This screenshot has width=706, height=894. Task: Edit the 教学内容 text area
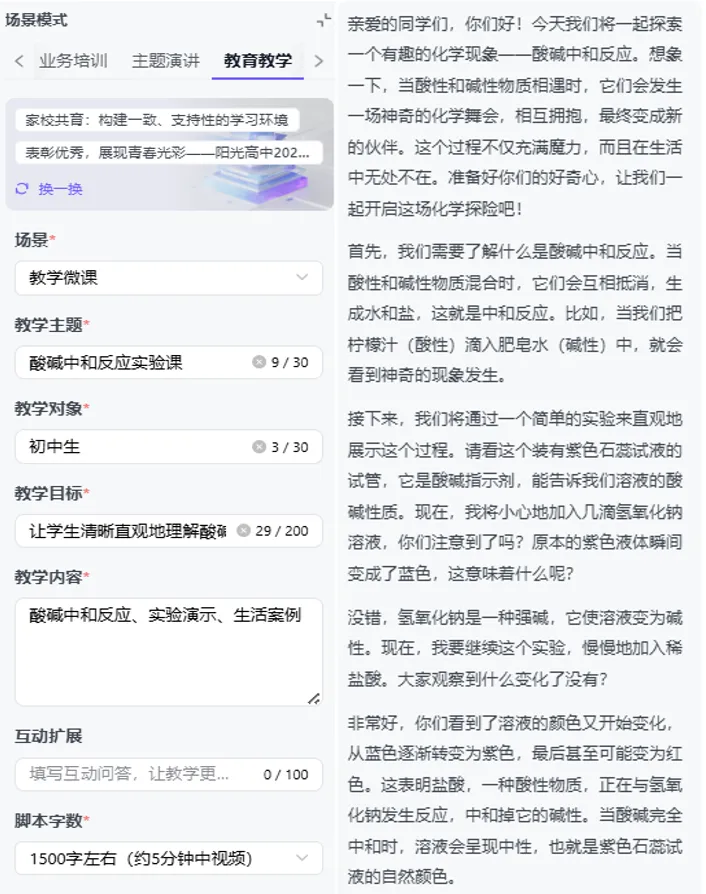pos(168,650)
